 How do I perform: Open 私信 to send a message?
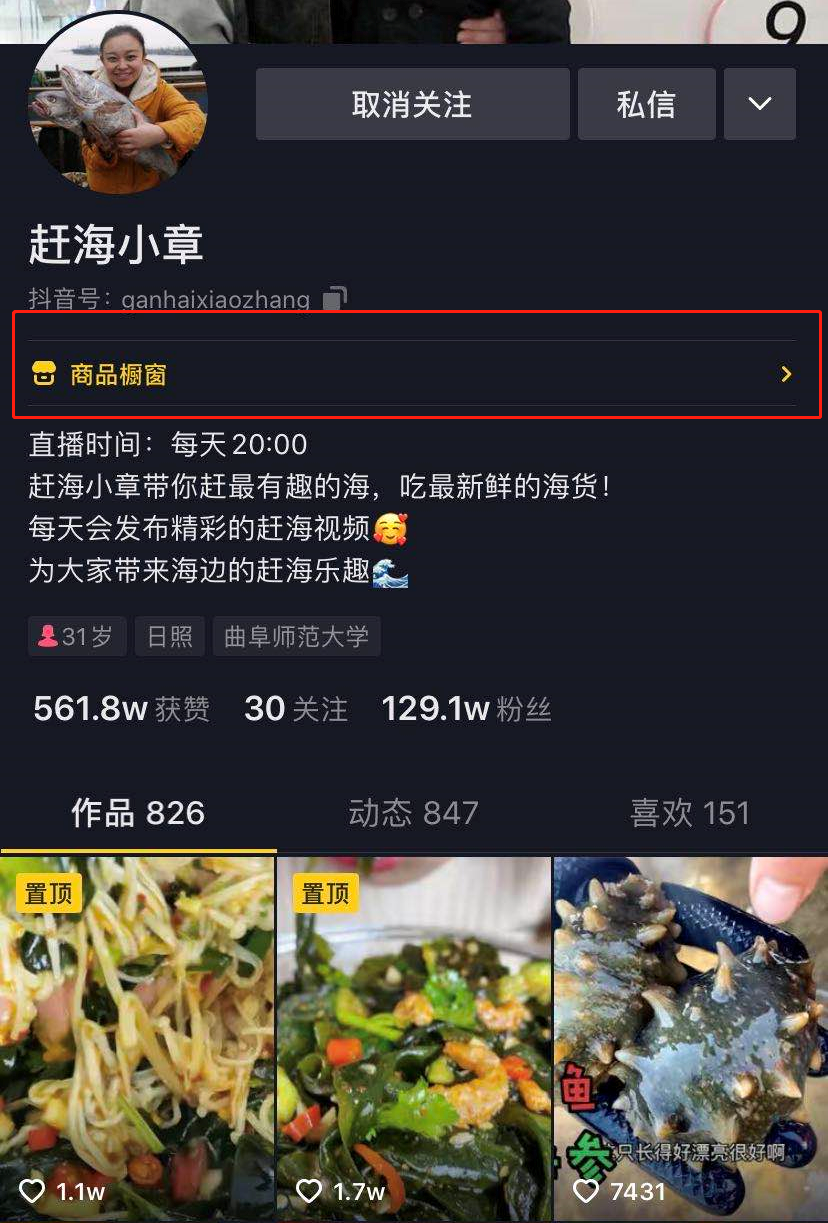646,103
